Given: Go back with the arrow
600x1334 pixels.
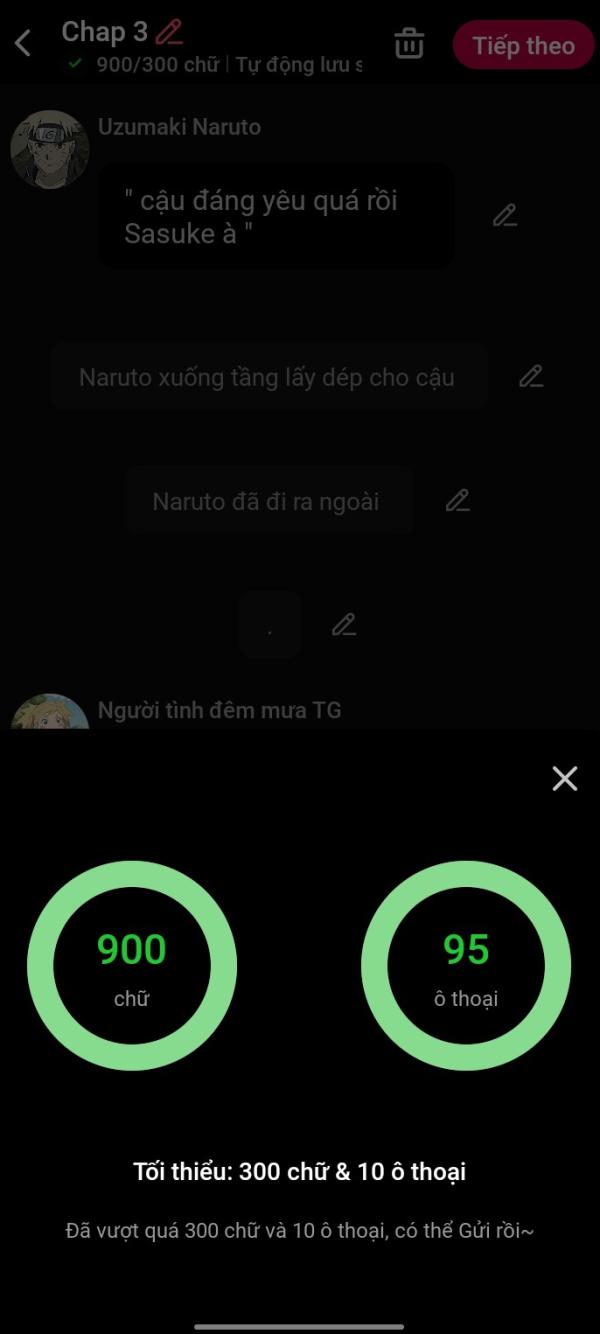Looking at the screenshot, I should [x=23, y=43].
